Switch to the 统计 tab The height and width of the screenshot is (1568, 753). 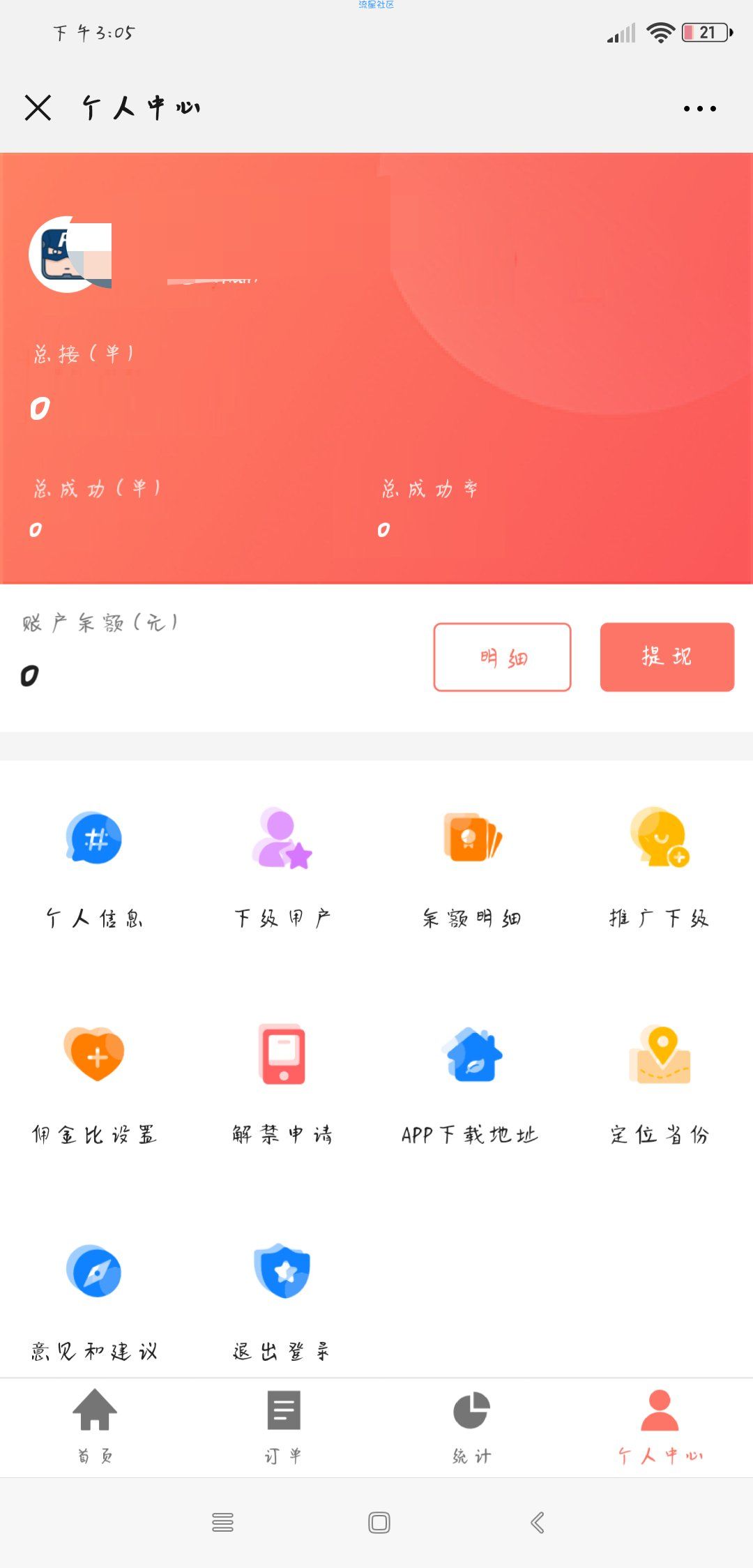(x=472, y=1426)
